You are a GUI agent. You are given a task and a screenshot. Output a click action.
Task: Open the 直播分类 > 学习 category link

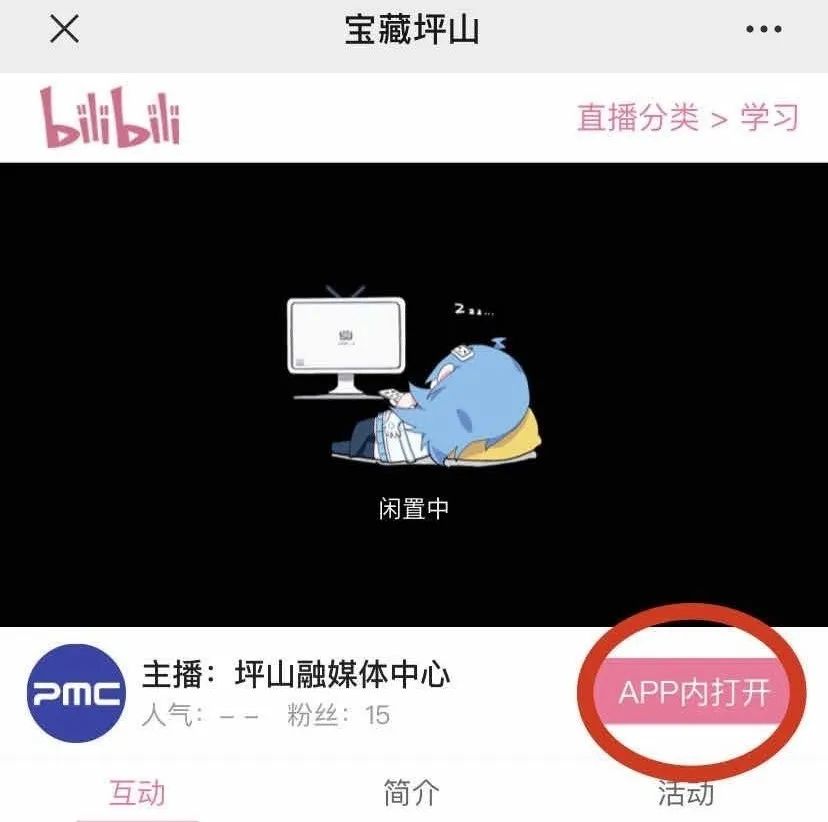click(x=688, y=117)
